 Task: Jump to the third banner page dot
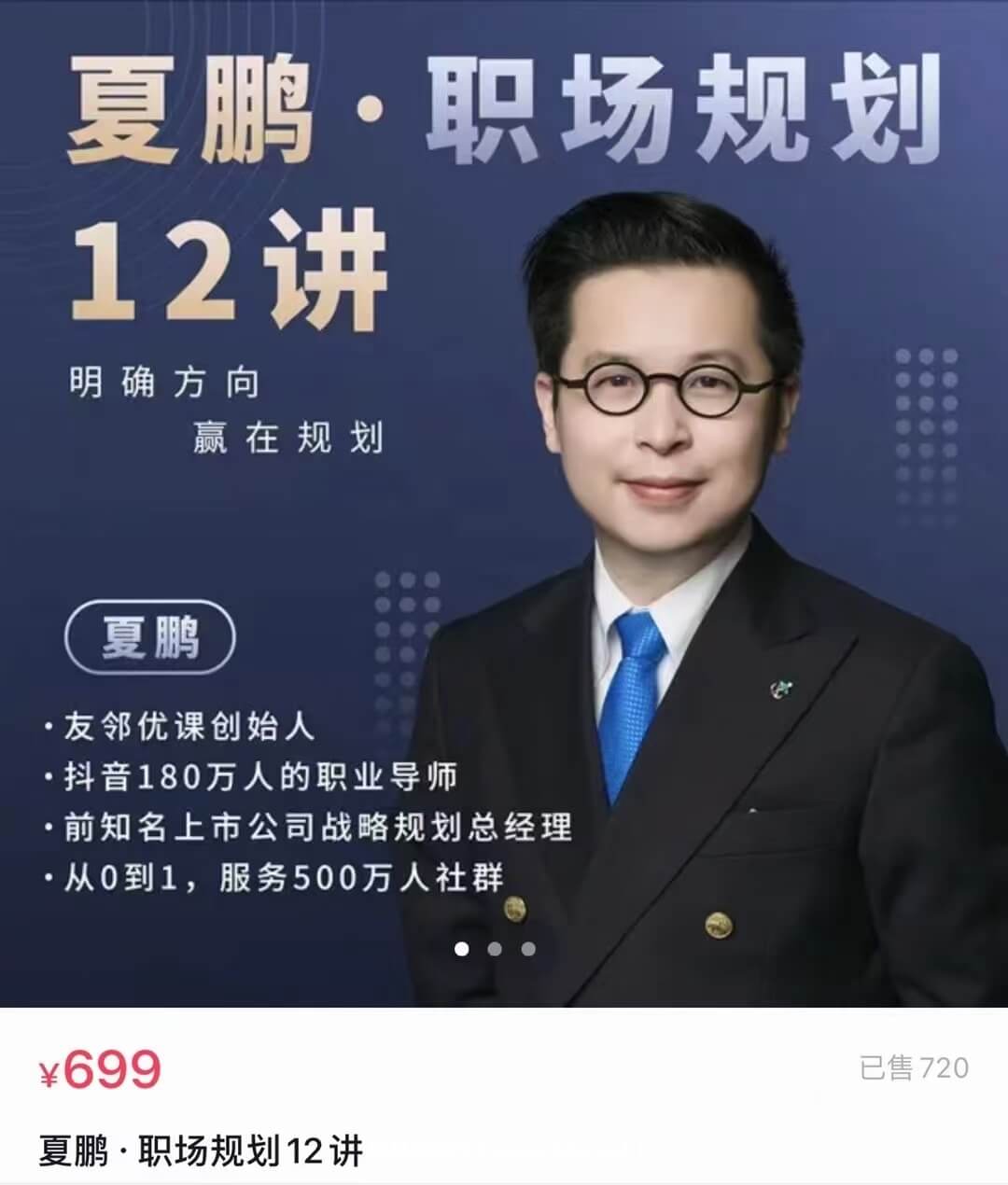pyautogui.click(x=528, y=949)
